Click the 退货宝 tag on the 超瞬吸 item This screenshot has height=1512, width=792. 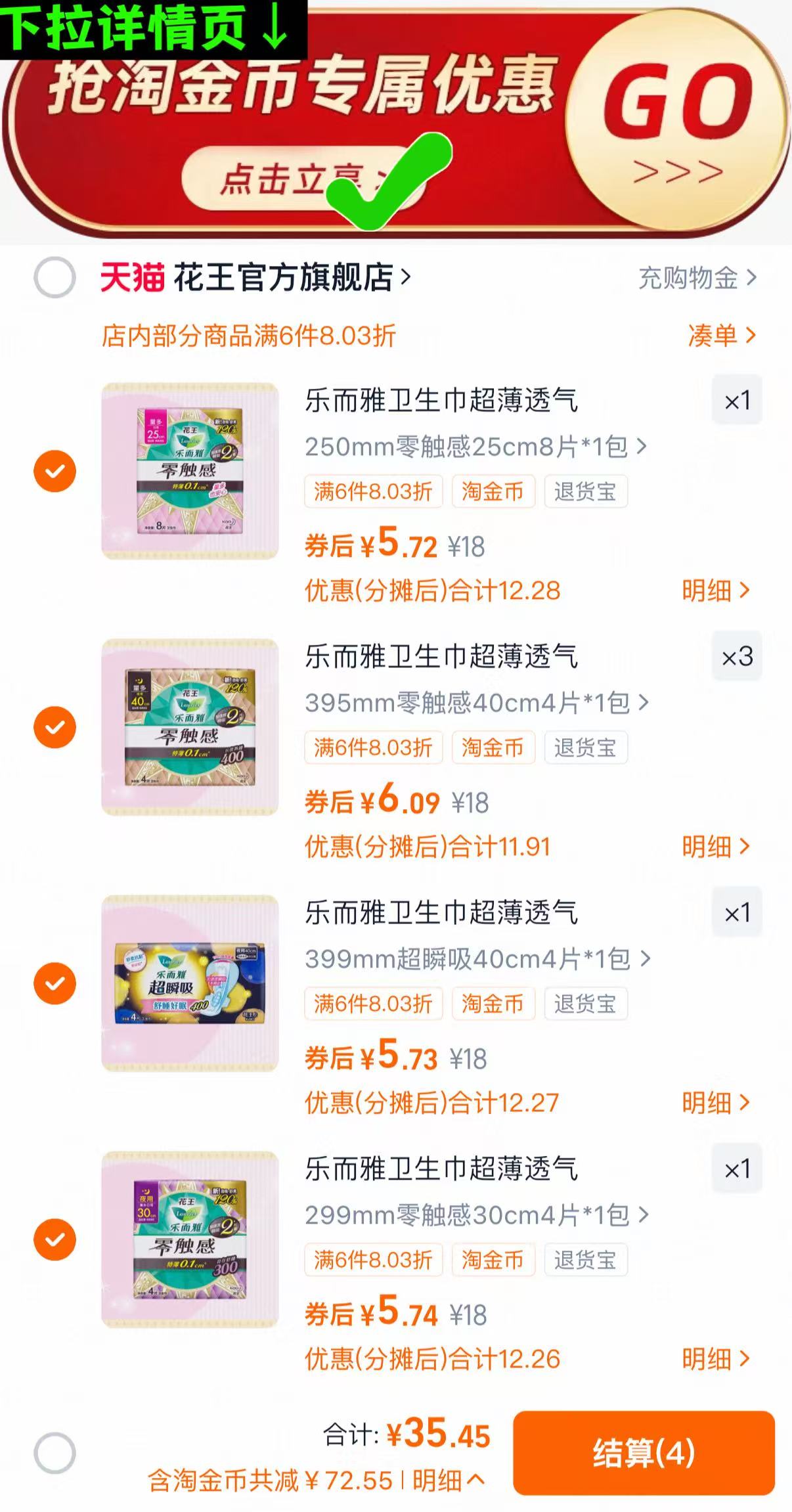[x=586, y=1004]
